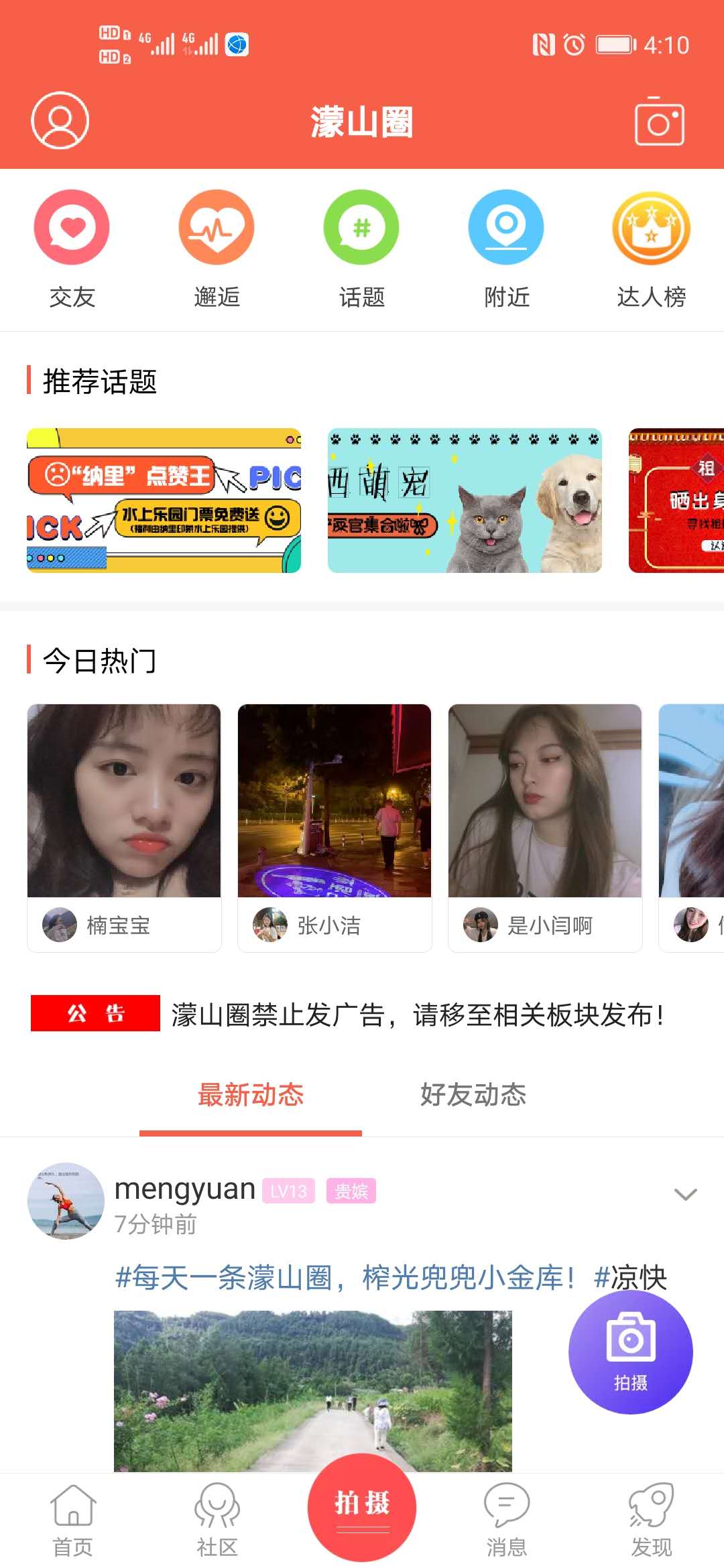Viewport: 724px width, 1568px height.
Task: Open 附近 nearby people
Action: (x=506, y=249)
